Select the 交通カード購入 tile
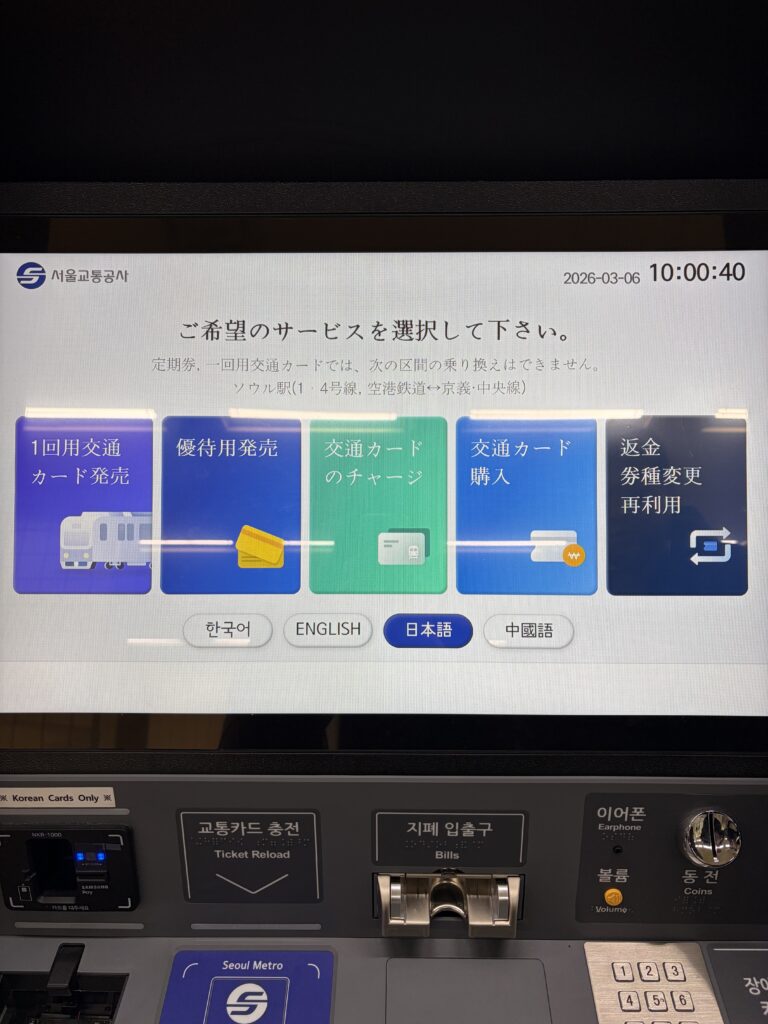 coord(526,505)
